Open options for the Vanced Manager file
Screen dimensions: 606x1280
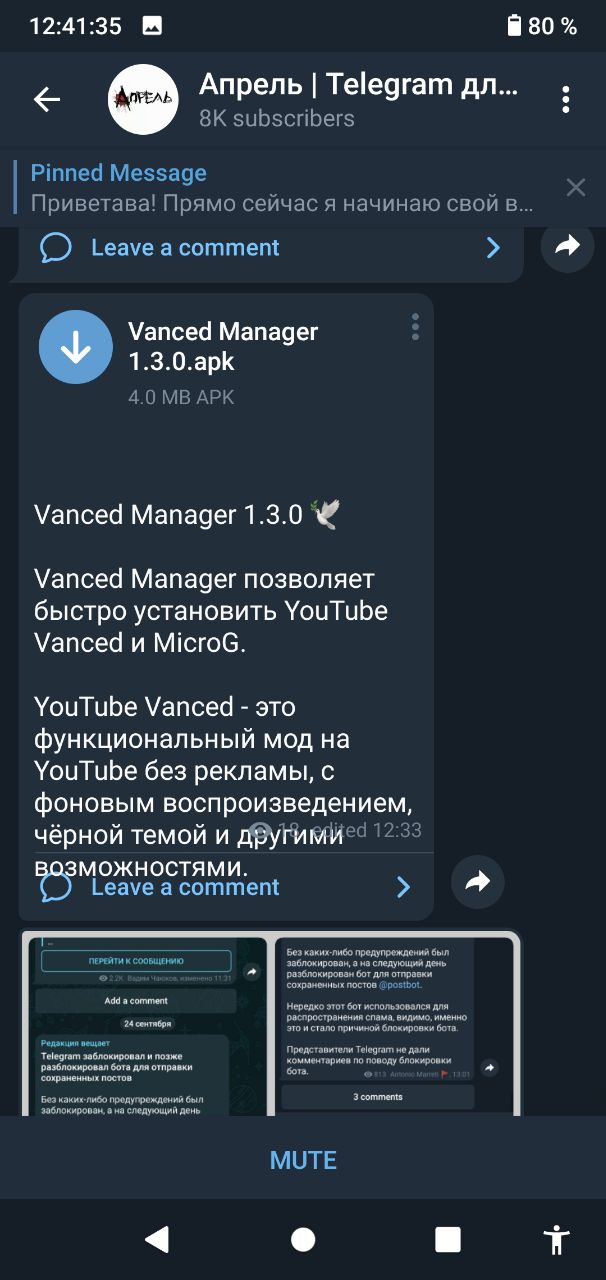tap(415, 326)
